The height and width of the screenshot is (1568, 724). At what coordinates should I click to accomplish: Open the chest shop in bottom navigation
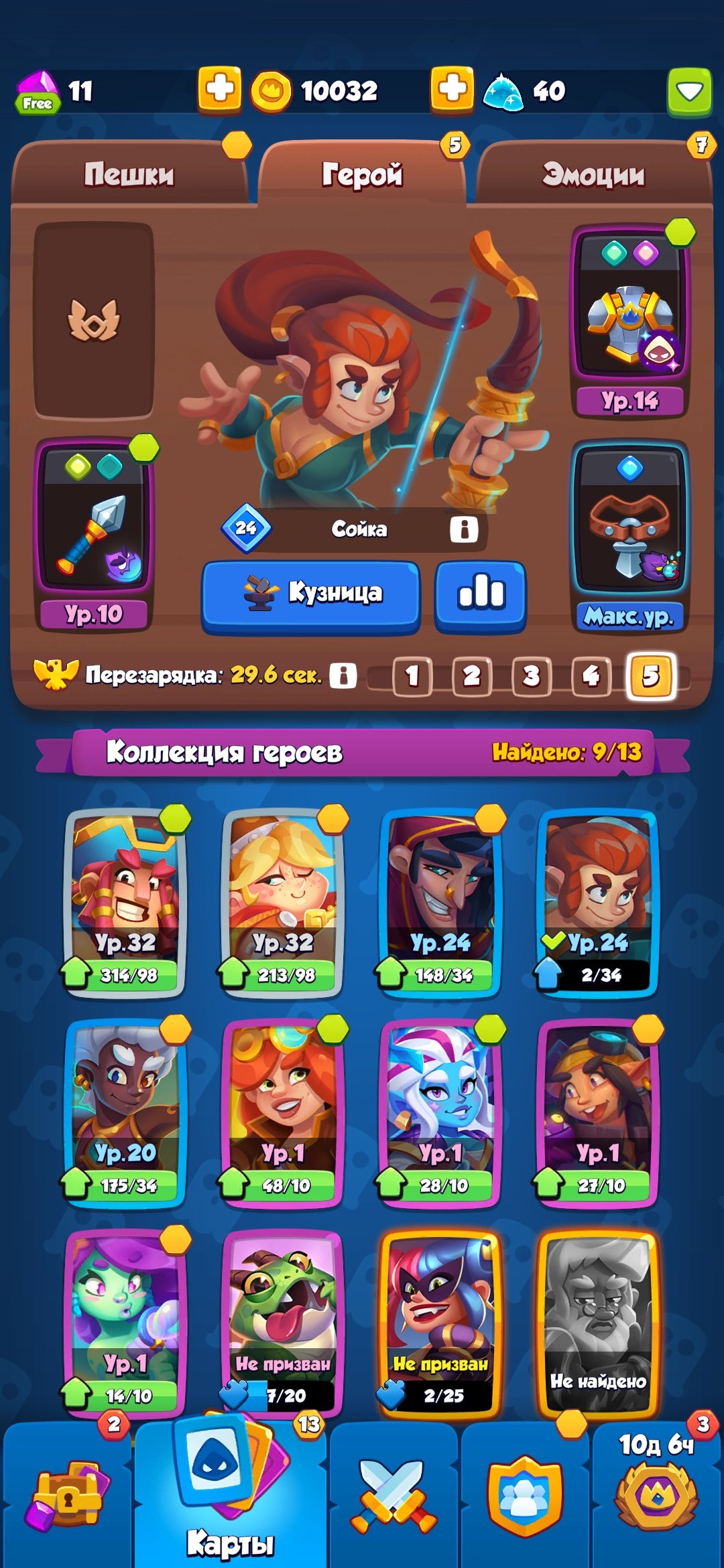(x=67, y=1496)
